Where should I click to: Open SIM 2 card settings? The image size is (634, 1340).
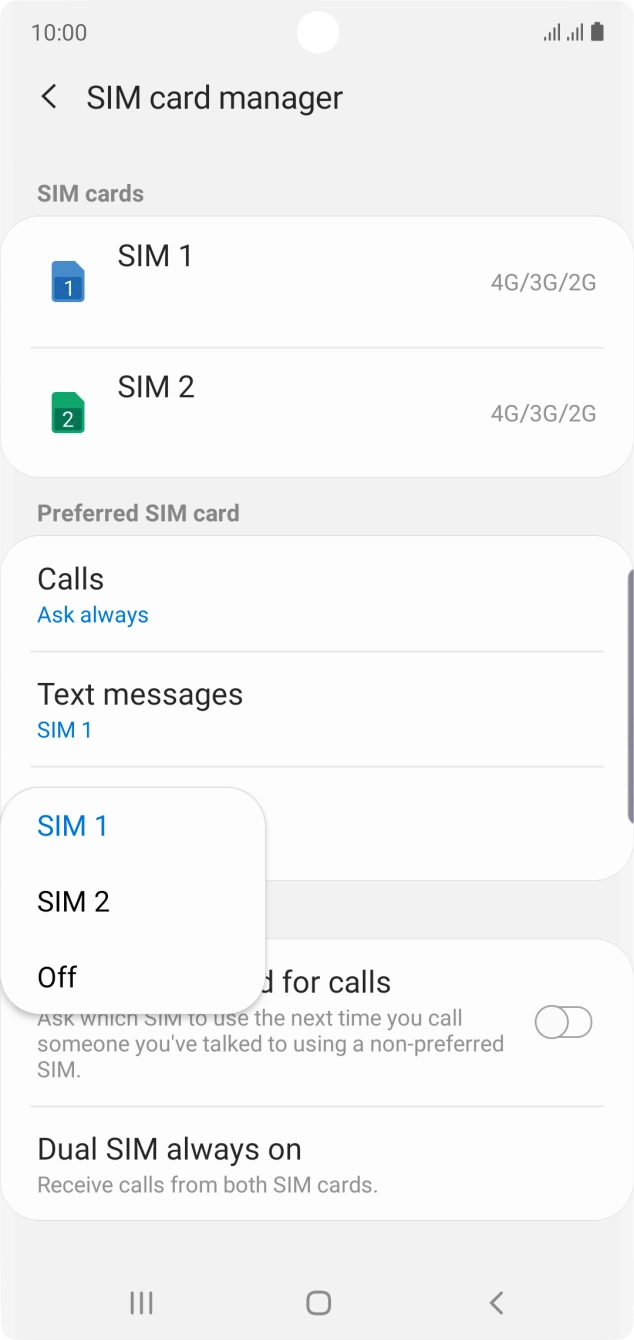317,412
